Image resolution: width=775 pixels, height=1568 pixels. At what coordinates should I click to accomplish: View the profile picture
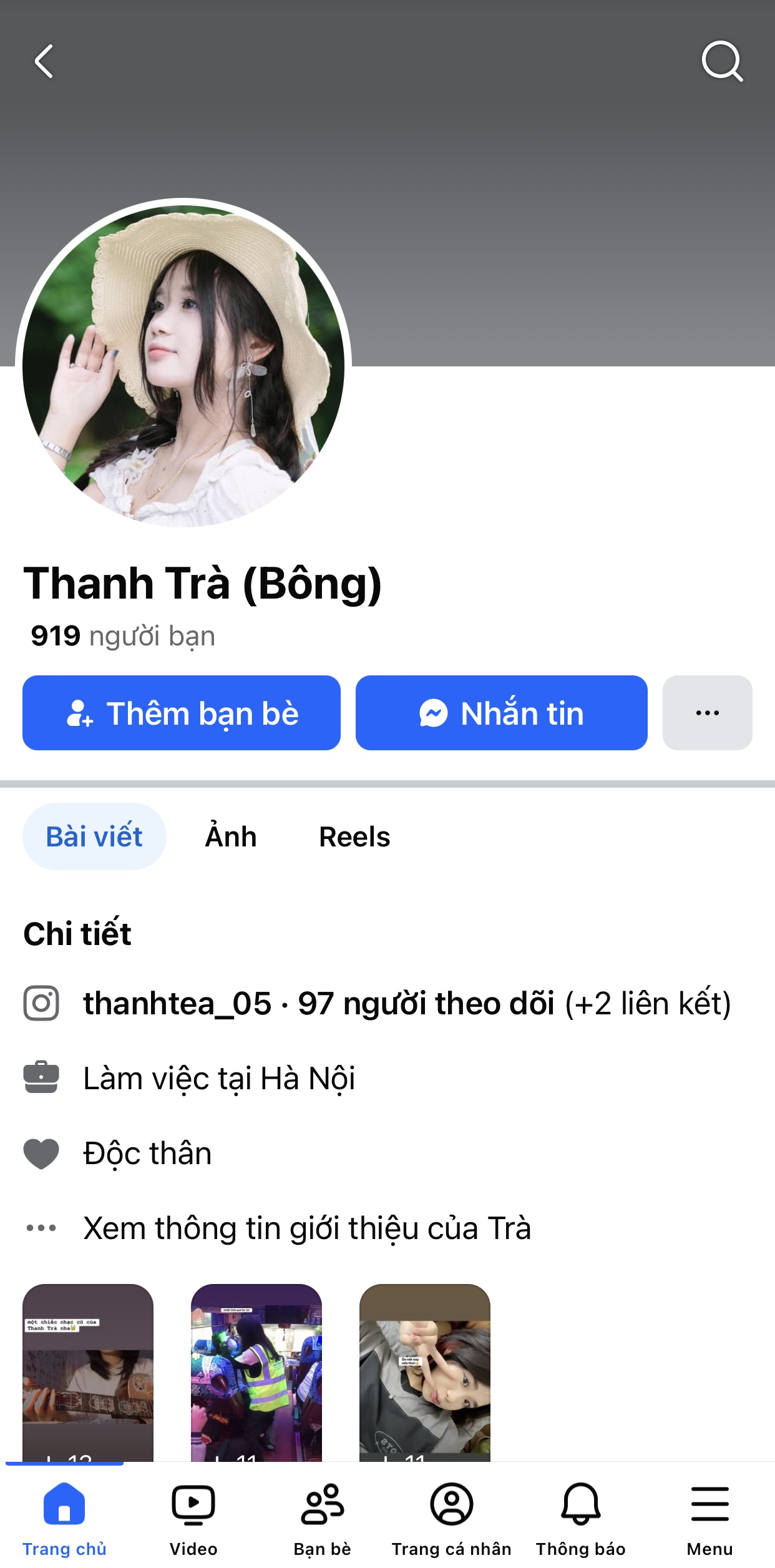click(183, 366)
